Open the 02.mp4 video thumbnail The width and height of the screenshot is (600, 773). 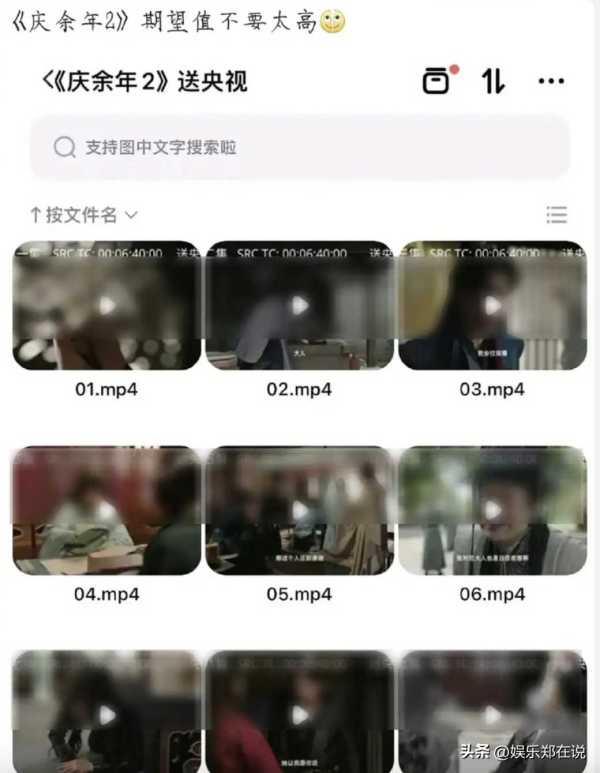click(x=299, y=305)
